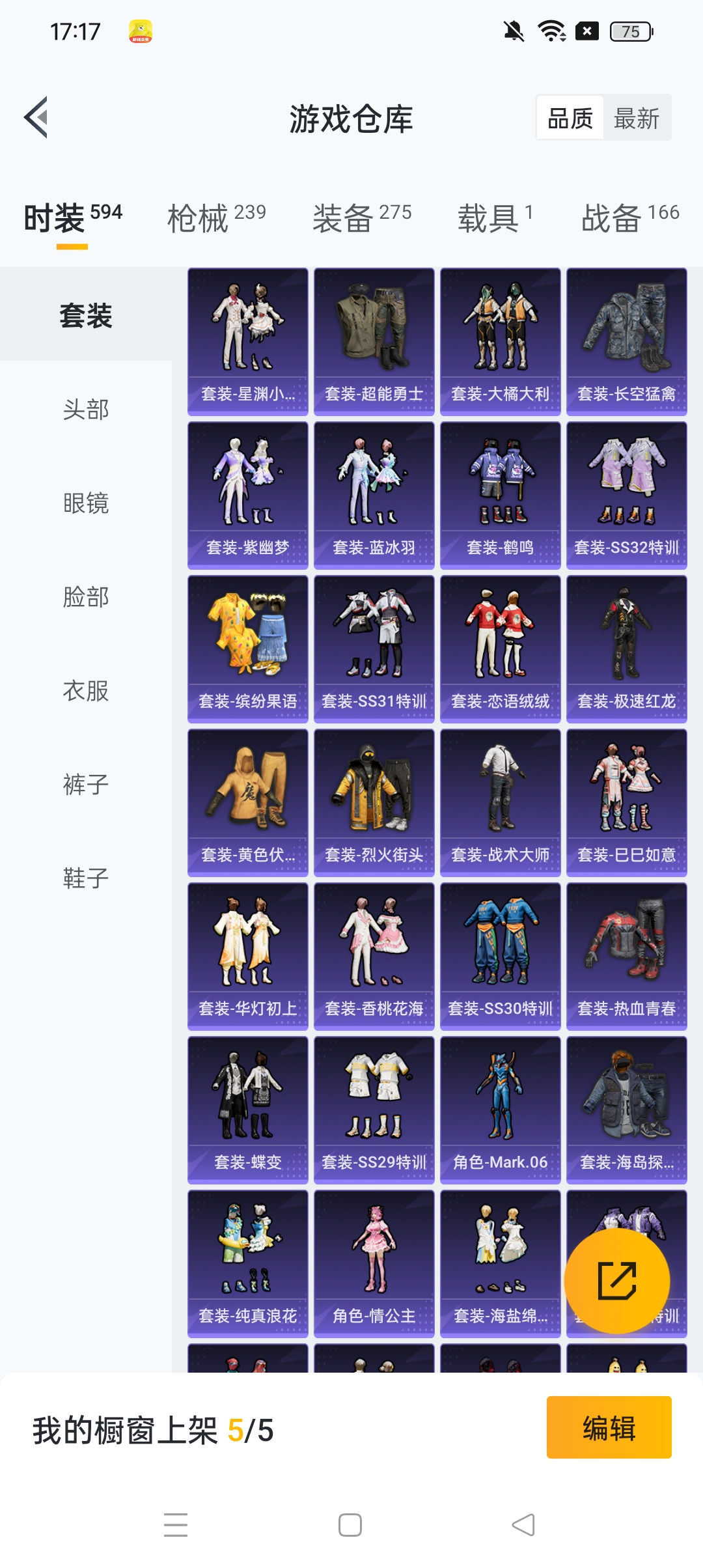View the 角色-Mark.06 item
Image resolution: width=703 pixels, height=1568 pixels.
(x=500, y=1110)
